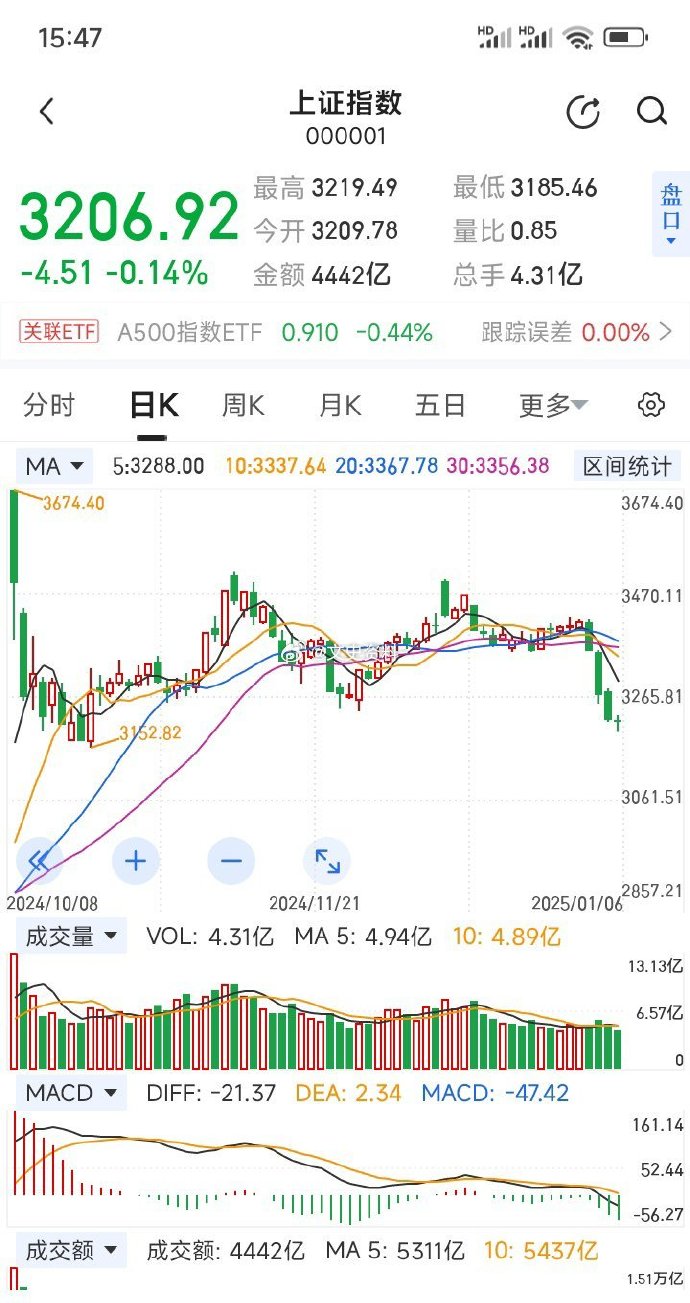This screenshot has height=1303, width=690.
Task: Zoom in chart with plus button
Action: coord(136,860)
